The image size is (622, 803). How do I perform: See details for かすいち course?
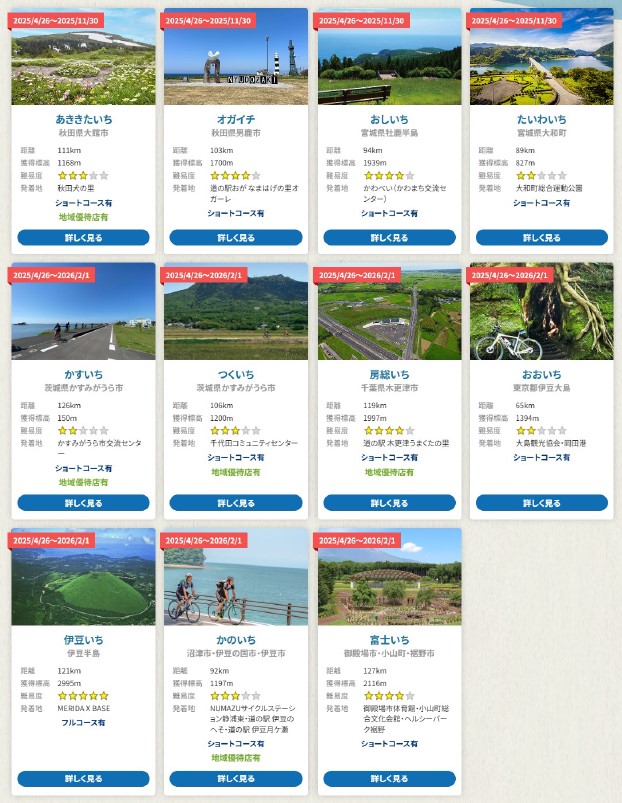pyautogui.click(x=83, y=503)
